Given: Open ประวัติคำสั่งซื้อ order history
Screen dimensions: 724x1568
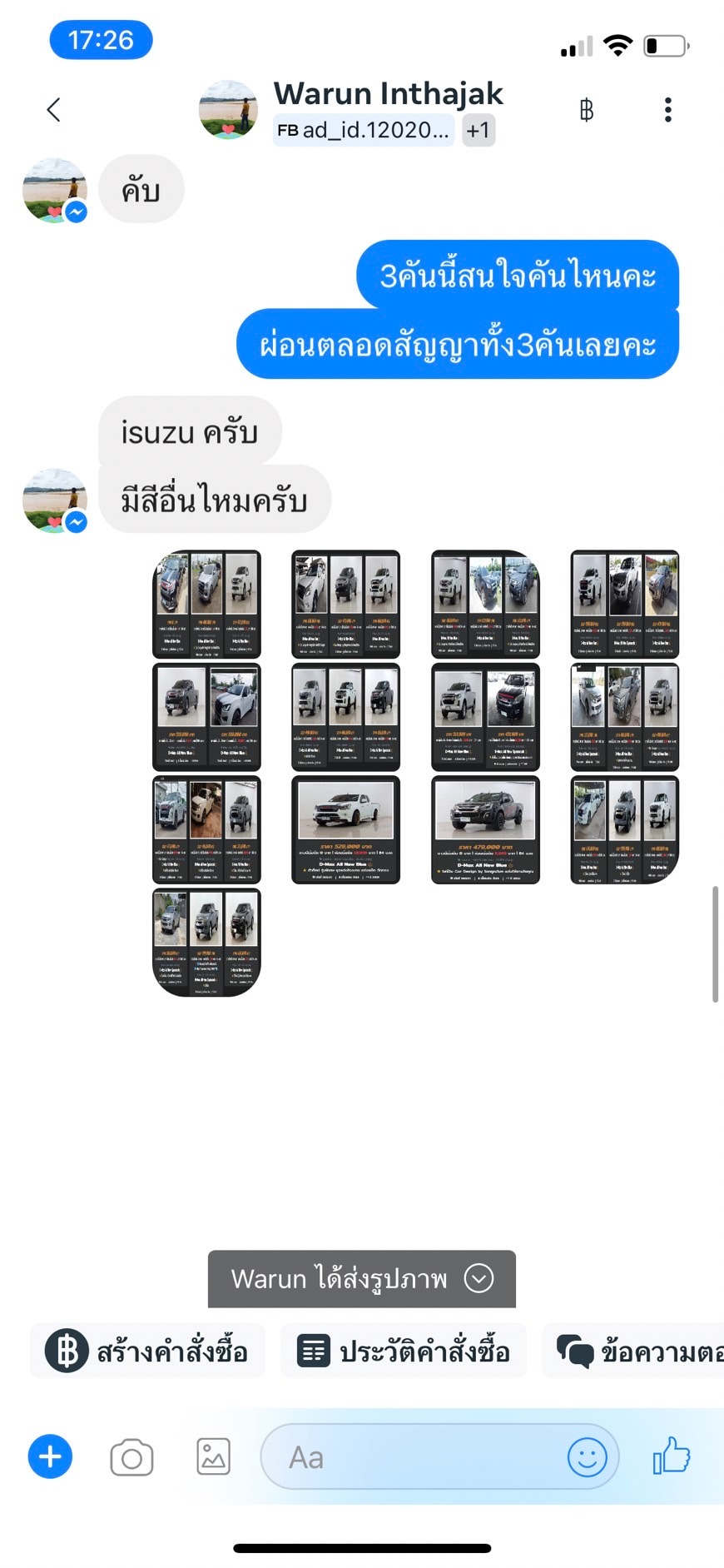Looking at the screenshot, I should [x=404, y=1351].
